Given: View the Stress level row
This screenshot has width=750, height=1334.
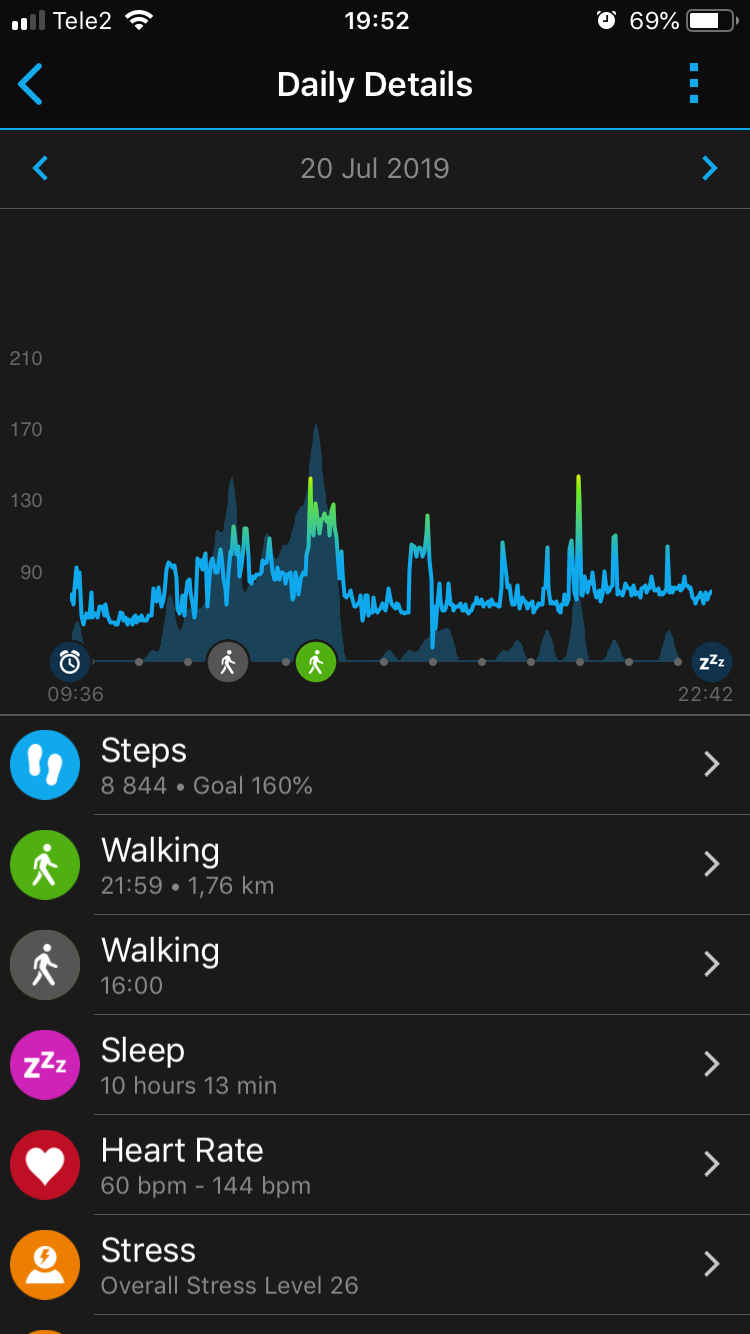Looking at the screenshot, I should 375,1265.
